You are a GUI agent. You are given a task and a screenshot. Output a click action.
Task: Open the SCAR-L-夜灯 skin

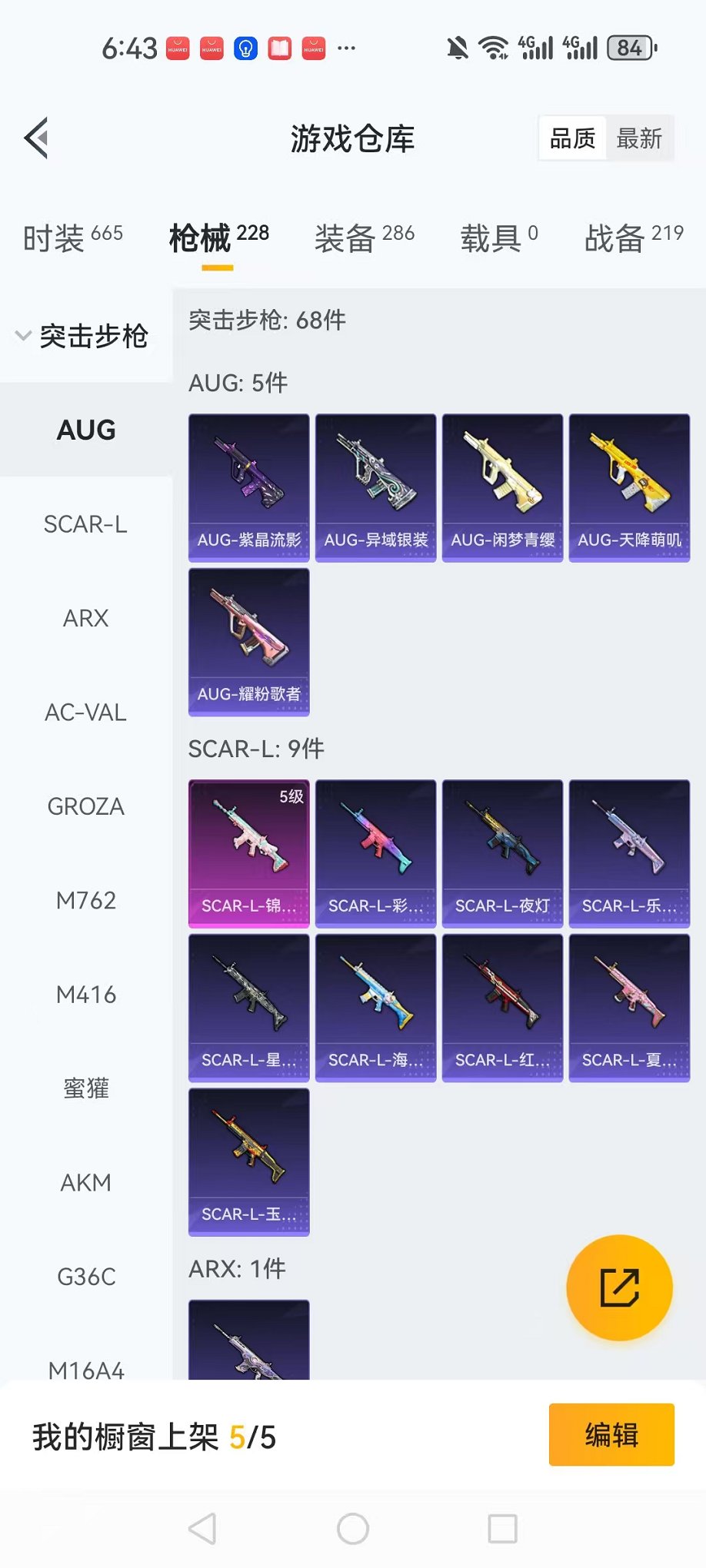(502, 853)
